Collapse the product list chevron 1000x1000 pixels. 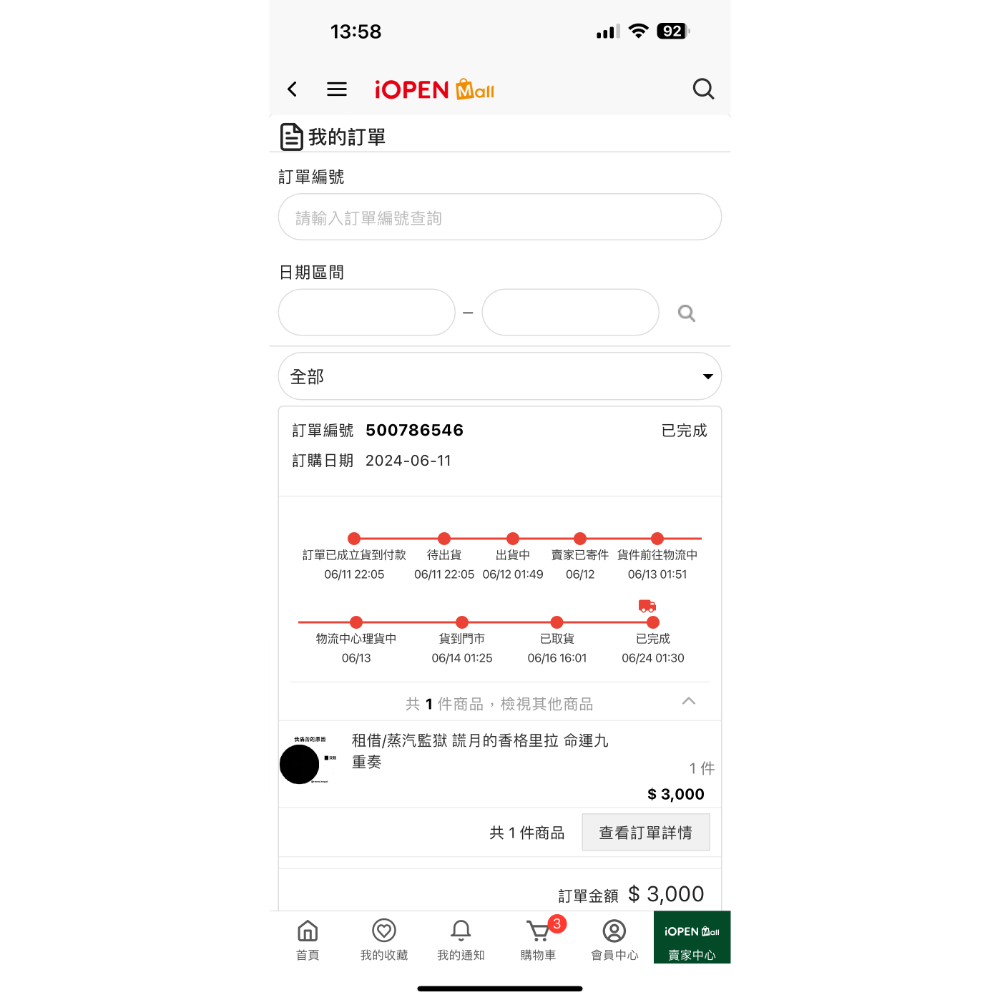coord(688,701)
